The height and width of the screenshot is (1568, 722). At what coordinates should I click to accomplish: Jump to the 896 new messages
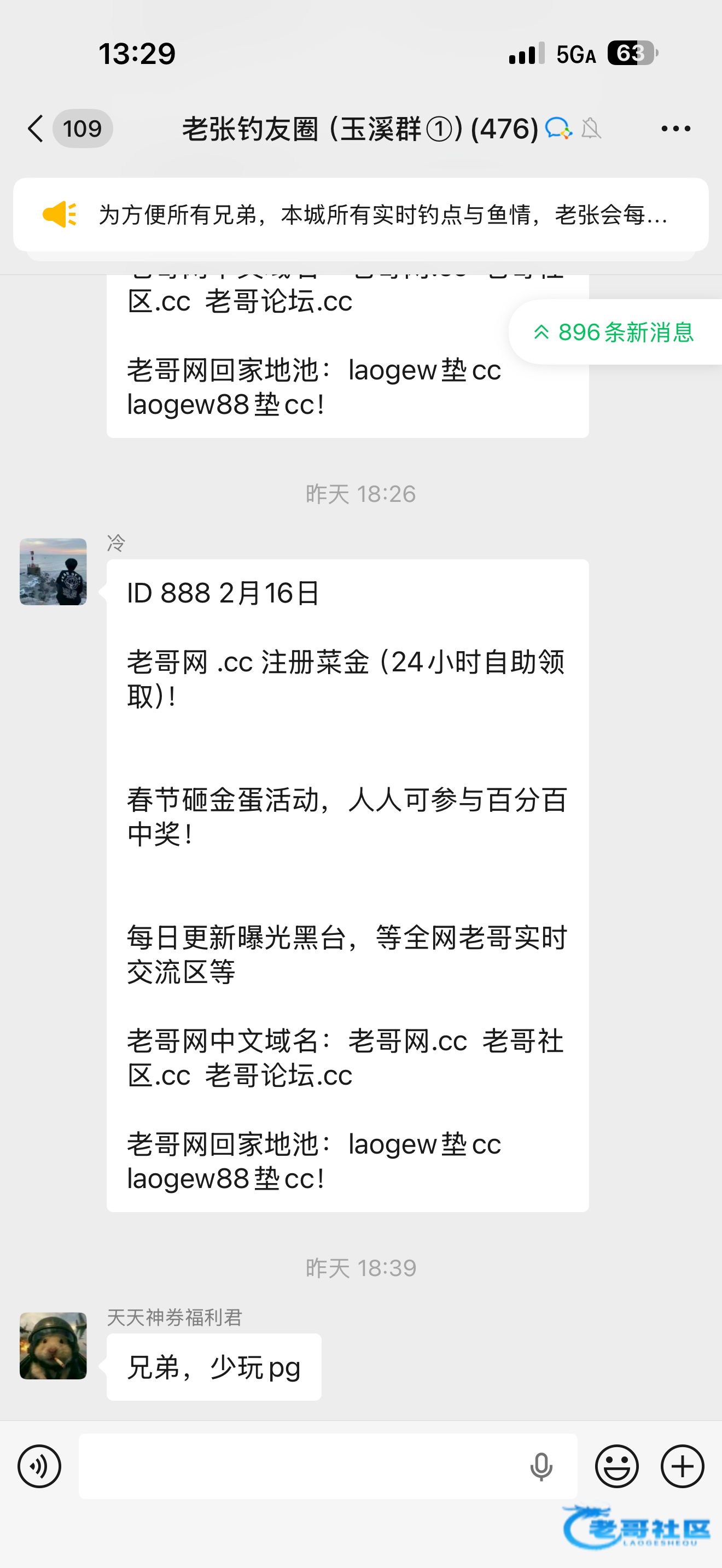[615, 332]
